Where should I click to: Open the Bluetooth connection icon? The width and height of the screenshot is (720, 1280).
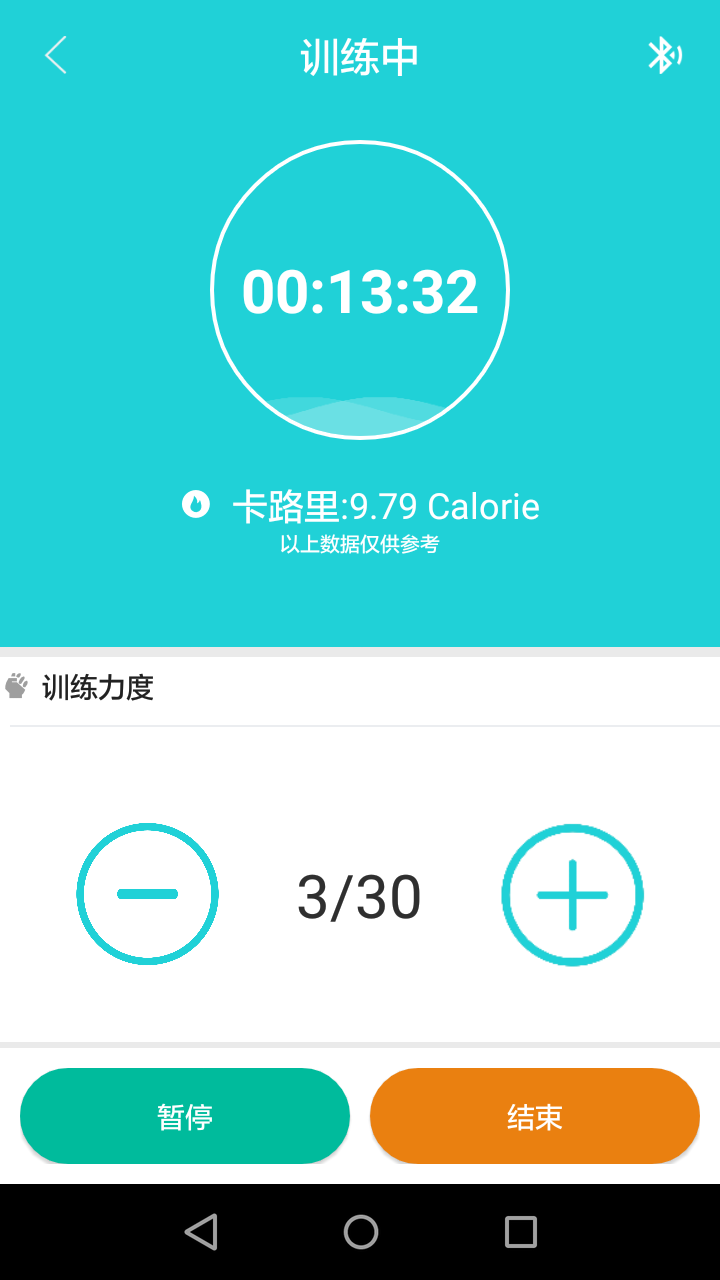coord(663,55)
